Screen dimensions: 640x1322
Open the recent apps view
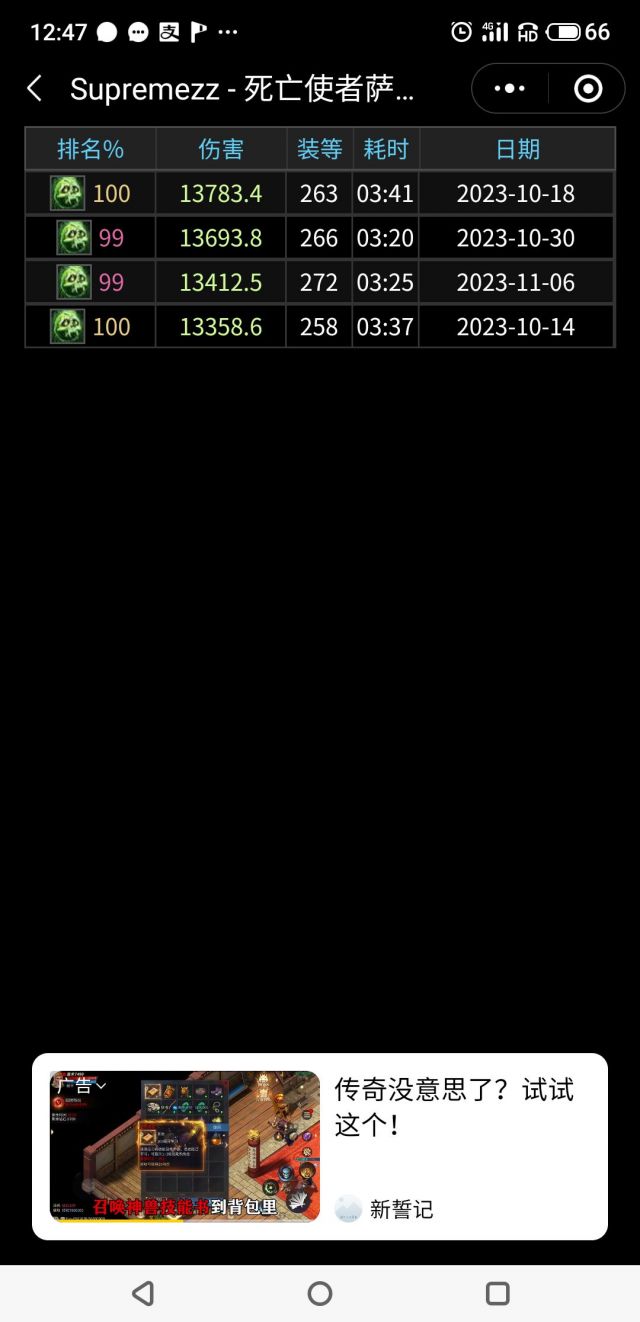click(497, 1293)
